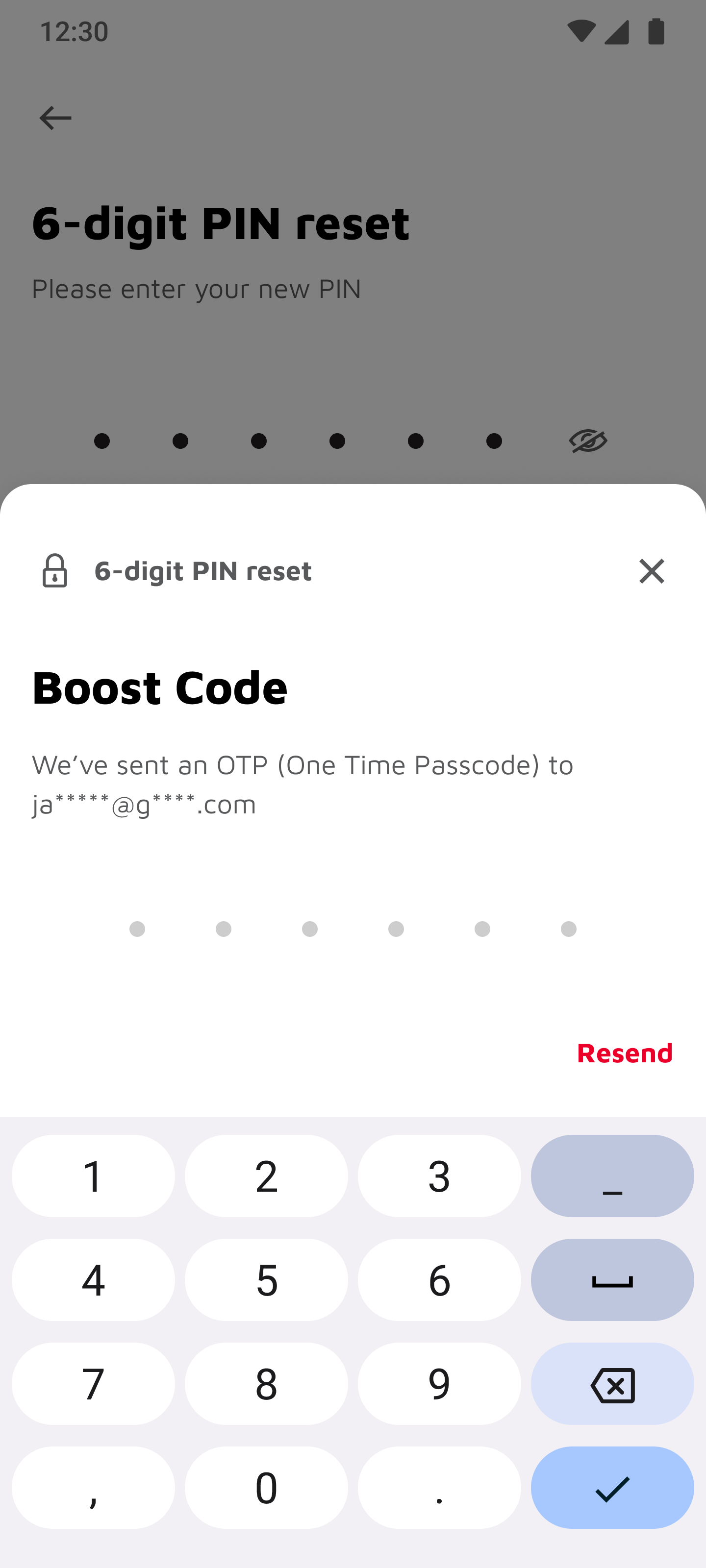Tap the OTP code entry field

(x=353, y=928)
